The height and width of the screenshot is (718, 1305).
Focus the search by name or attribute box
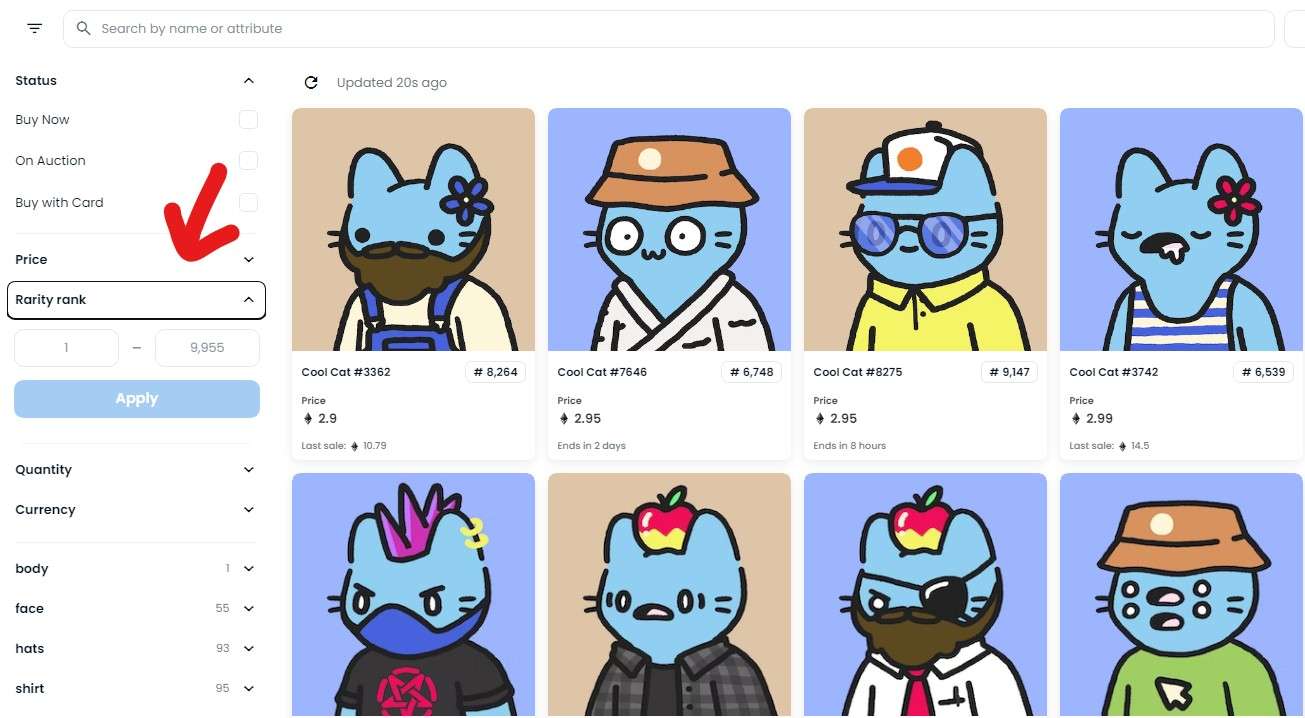668,29
